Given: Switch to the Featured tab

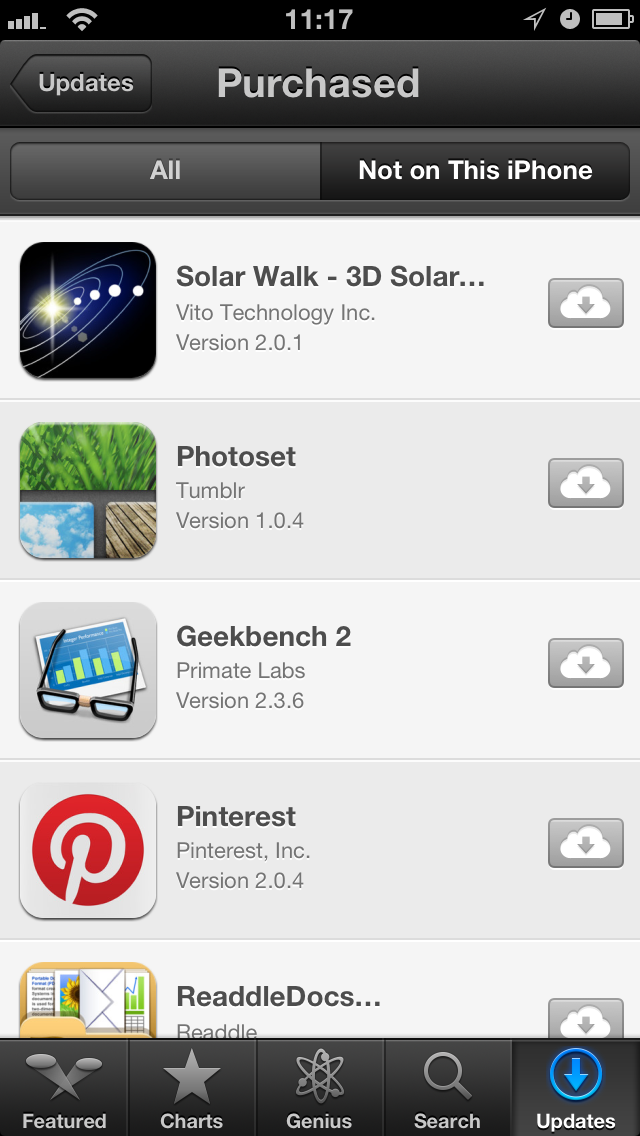Looking at the screenshot, I should (64, 1088).
